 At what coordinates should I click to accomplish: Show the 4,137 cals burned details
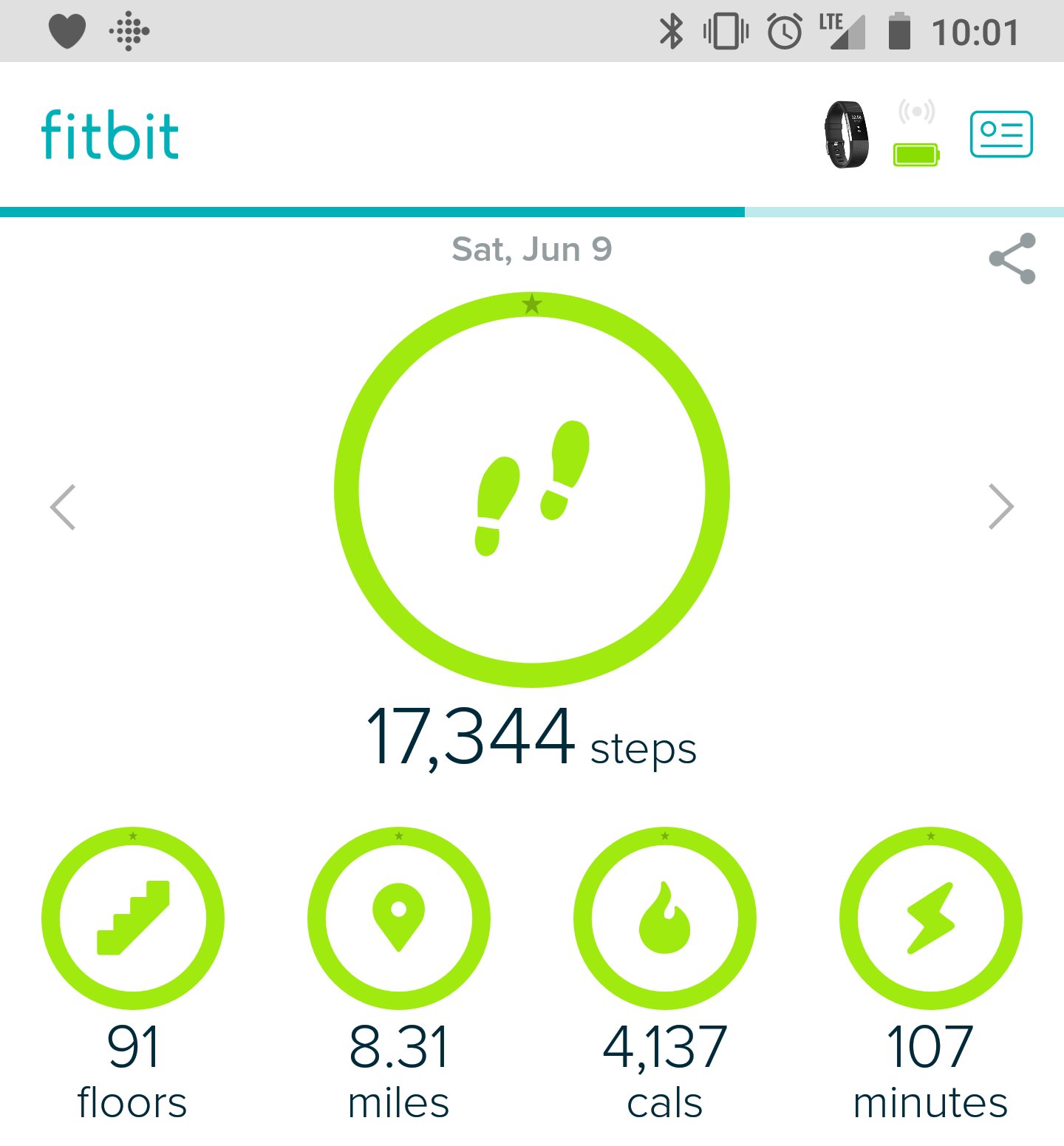coord(665,918)
